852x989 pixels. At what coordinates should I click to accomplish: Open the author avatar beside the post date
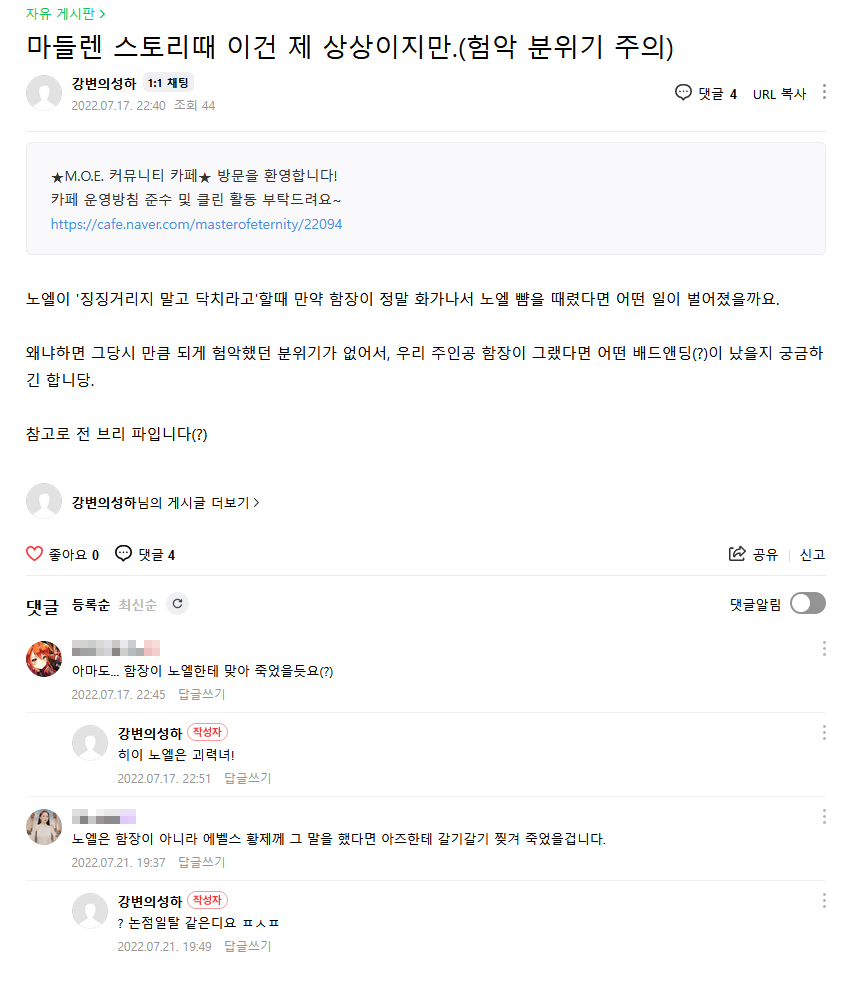coord(44,93)
